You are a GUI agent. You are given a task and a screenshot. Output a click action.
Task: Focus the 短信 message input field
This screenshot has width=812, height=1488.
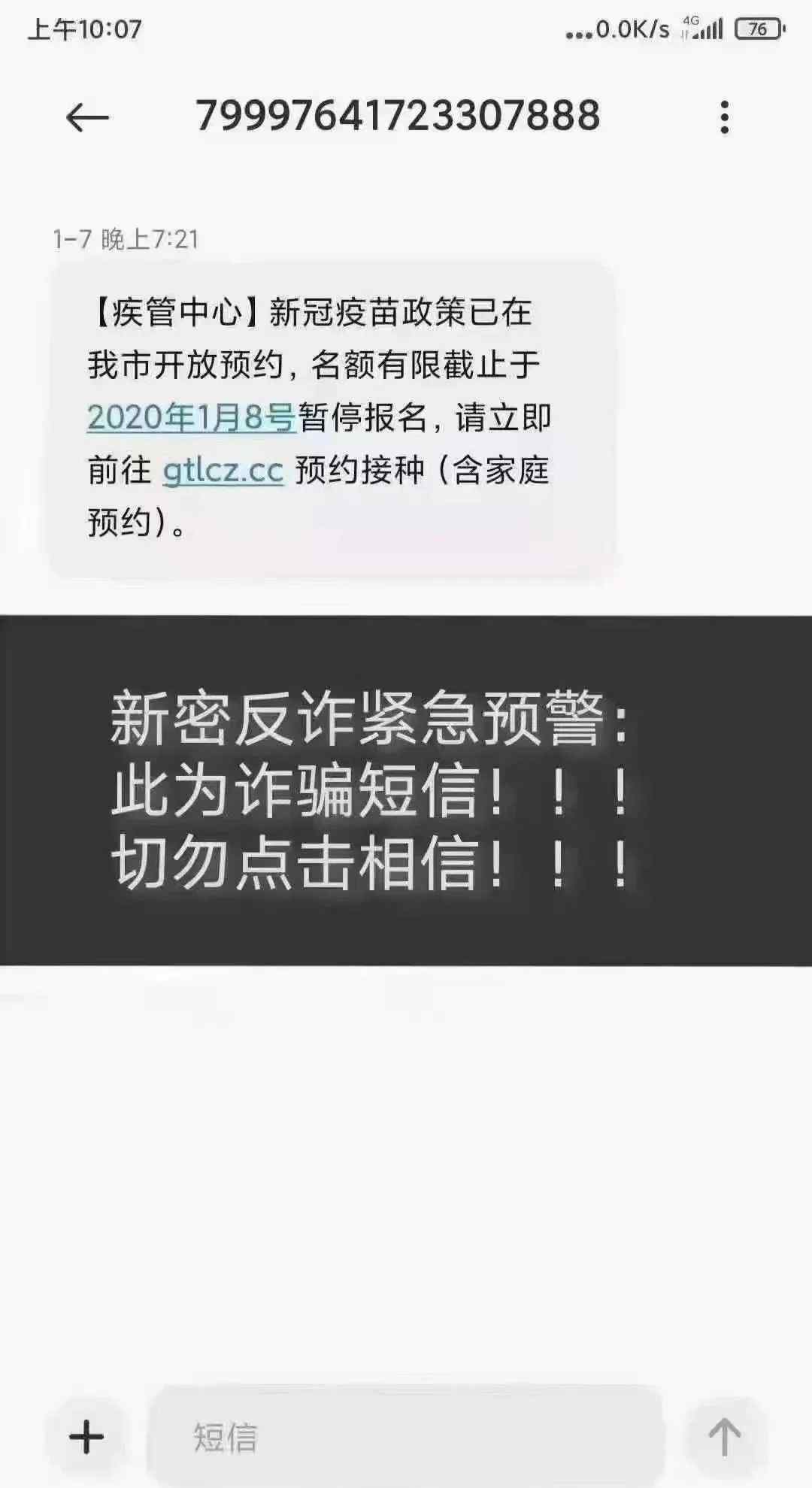406,1437
